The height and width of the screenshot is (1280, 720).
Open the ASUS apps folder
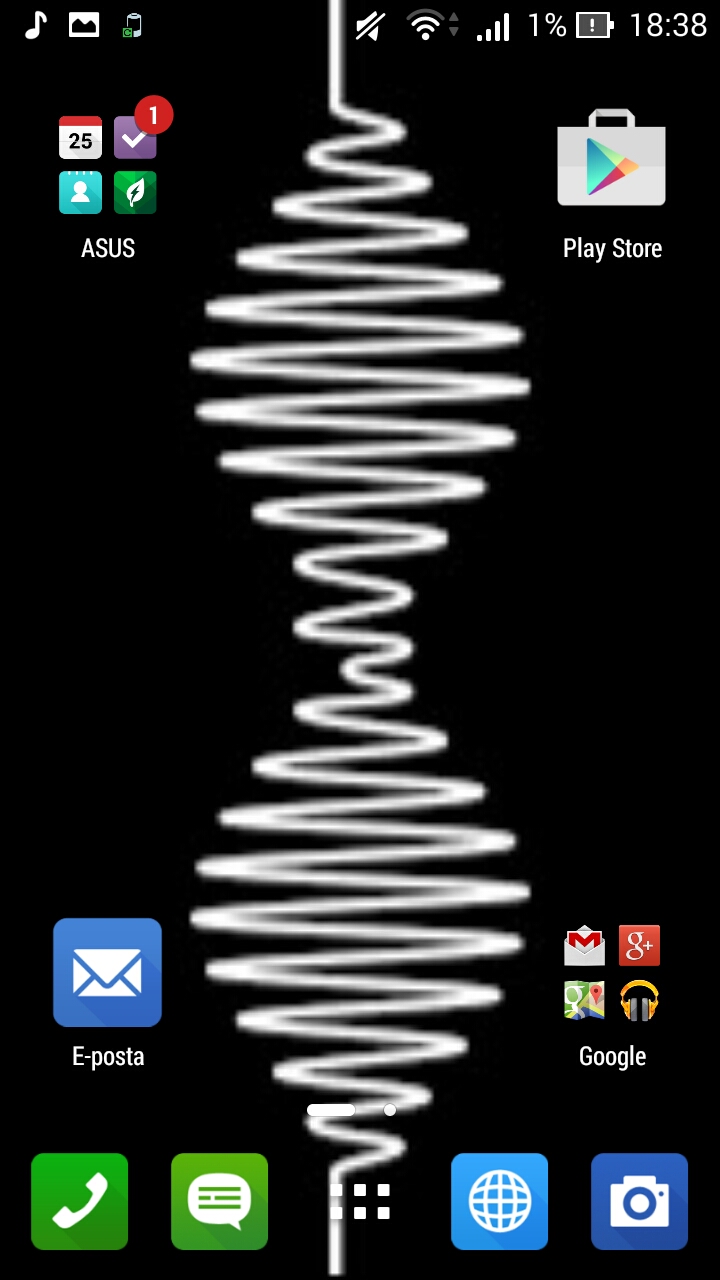point(107,166)
